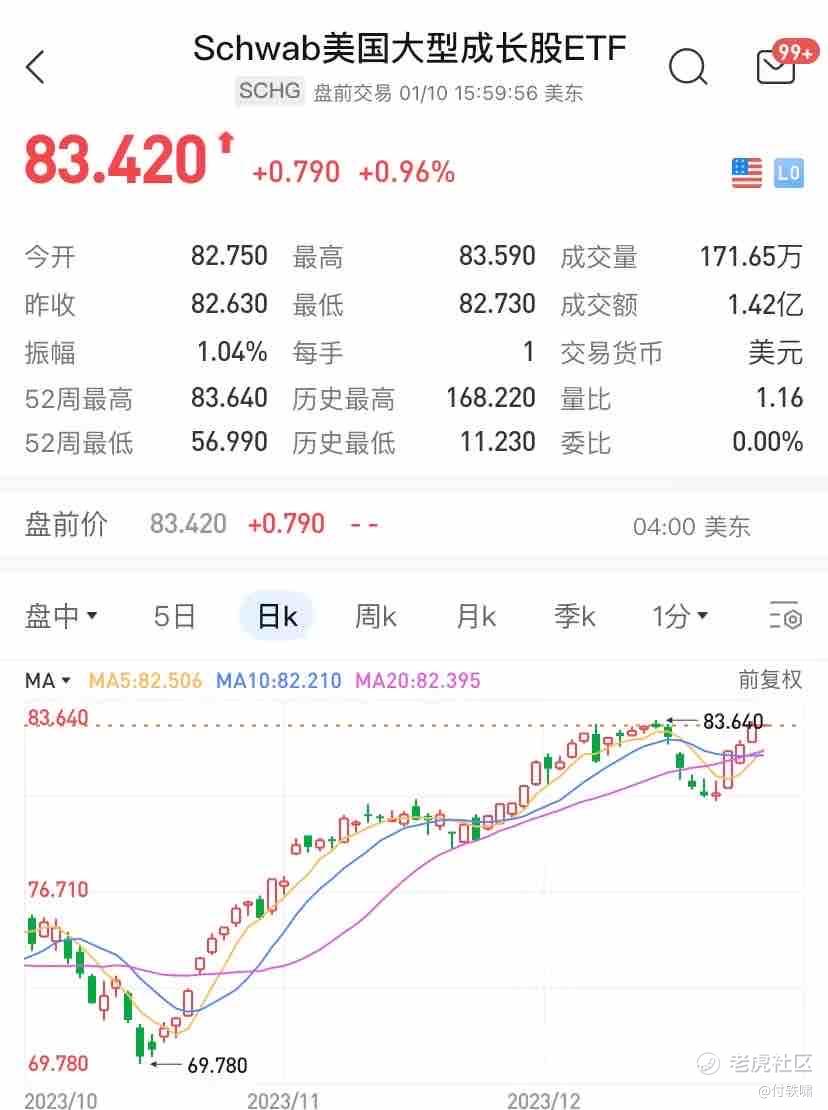
Task: Select the 月k monthly chart tab
Action: click(x=474, y=617)
